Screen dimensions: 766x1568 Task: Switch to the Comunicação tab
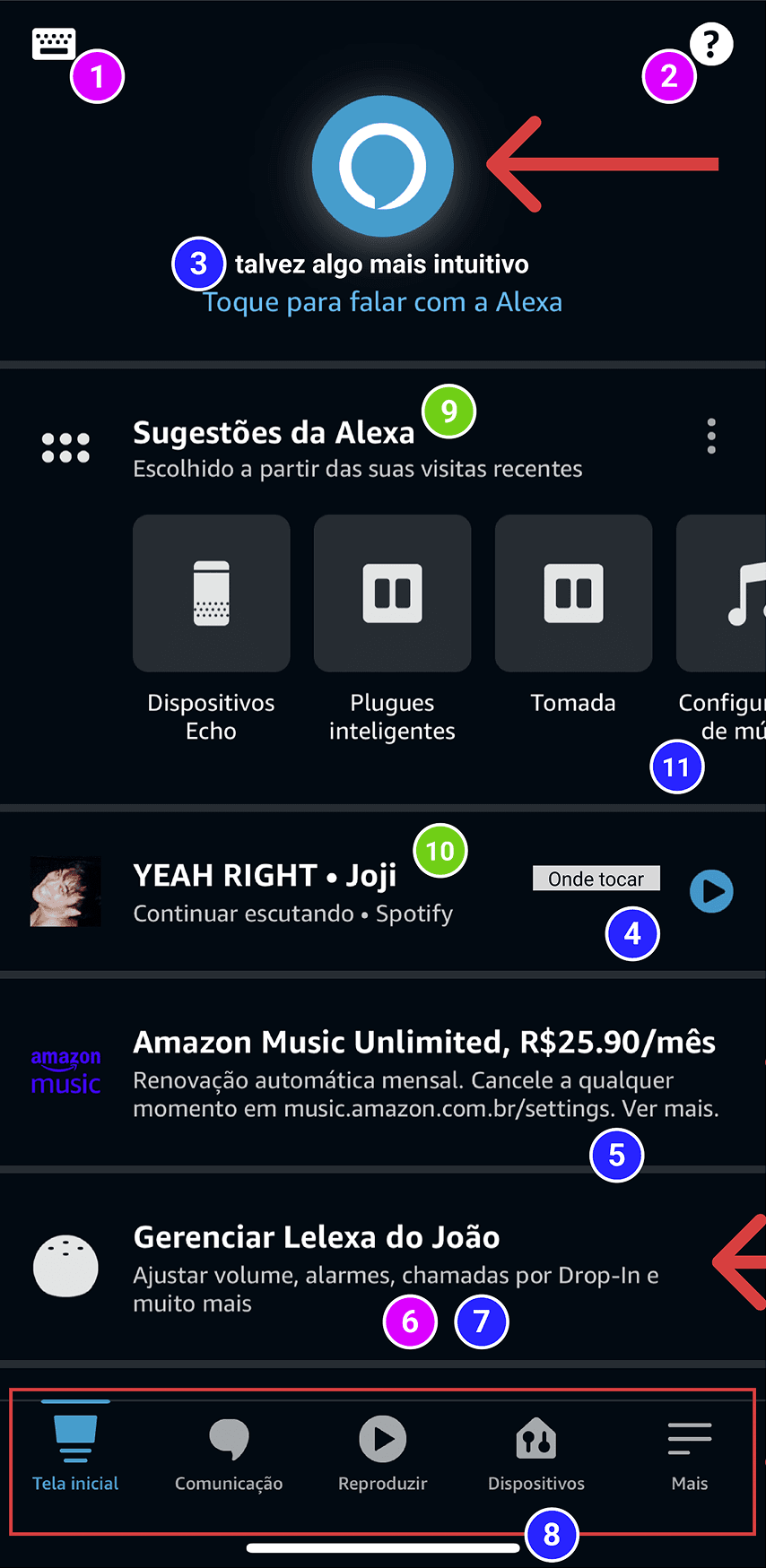point(229,1451)
